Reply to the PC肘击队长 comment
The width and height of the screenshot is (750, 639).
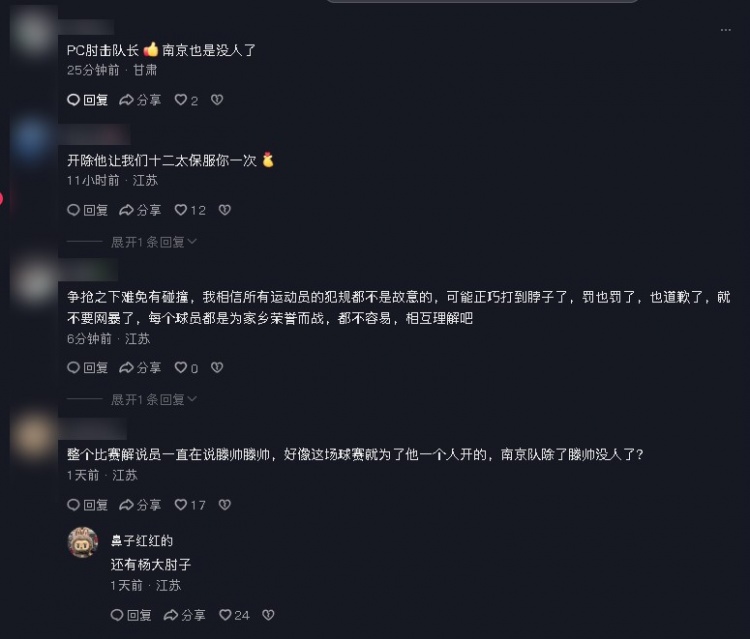(87, 100)
